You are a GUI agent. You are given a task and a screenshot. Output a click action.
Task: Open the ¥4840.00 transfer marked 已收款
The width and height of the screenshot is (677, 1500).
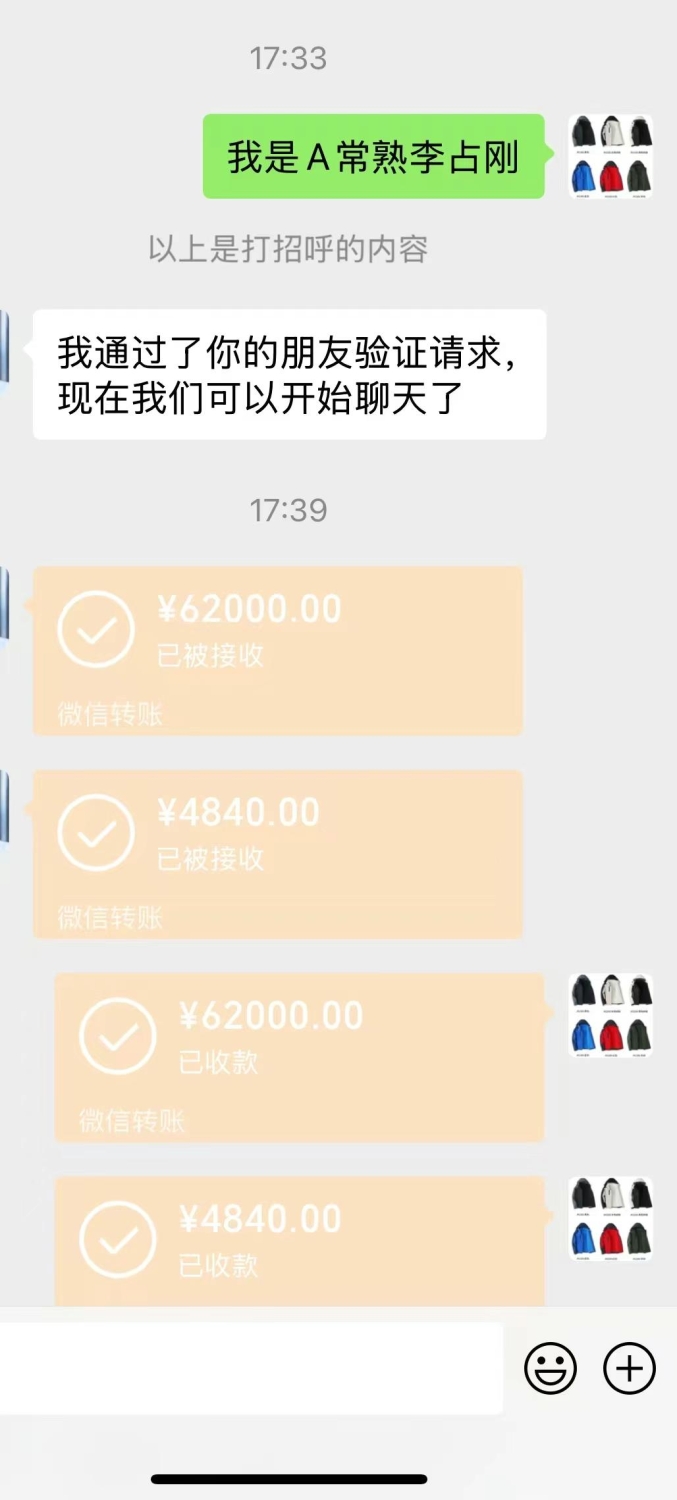click(x=299, y=1241)
